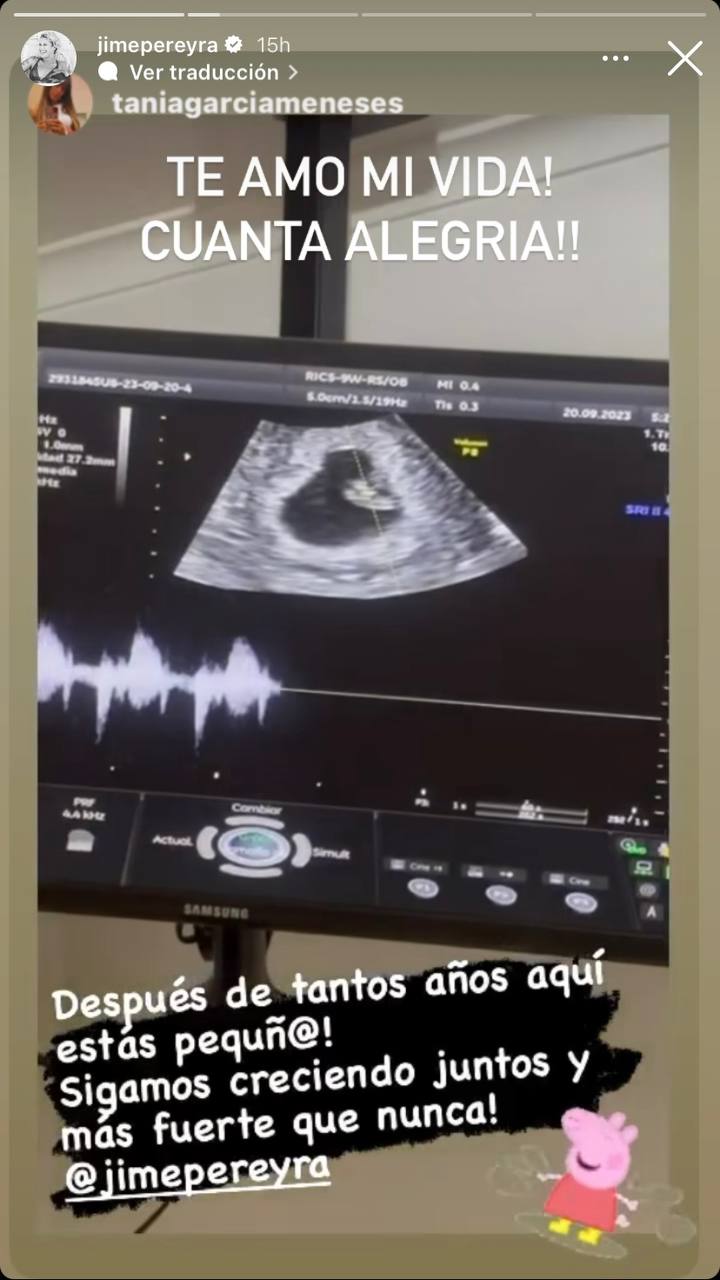Open the story's three-dot options menu
Viewport: 720px width, 1280px height.
[x=615, y=58]
